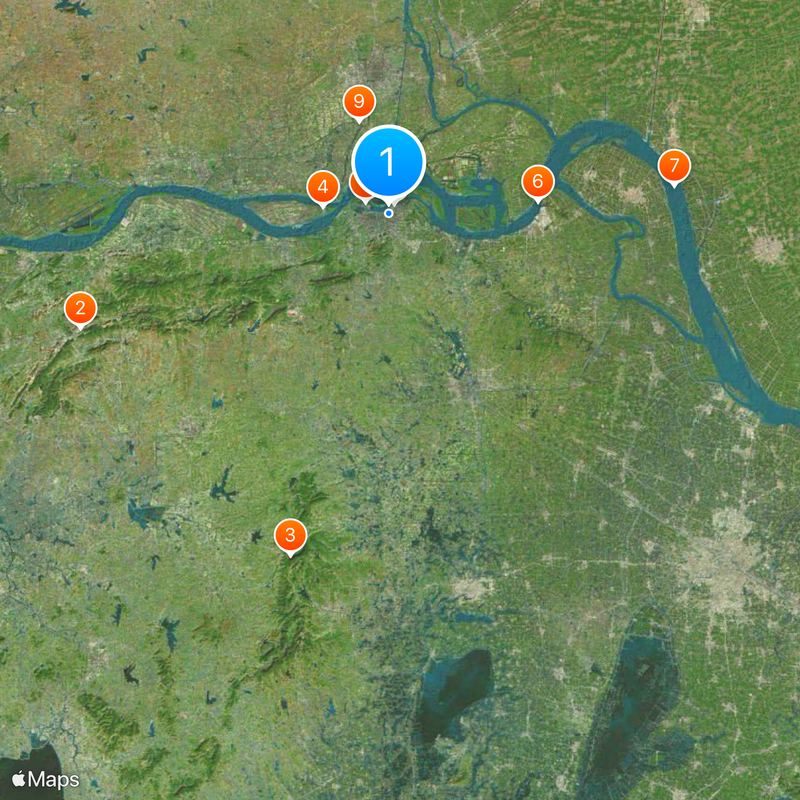Open map pin number 3

coord(290,535)
